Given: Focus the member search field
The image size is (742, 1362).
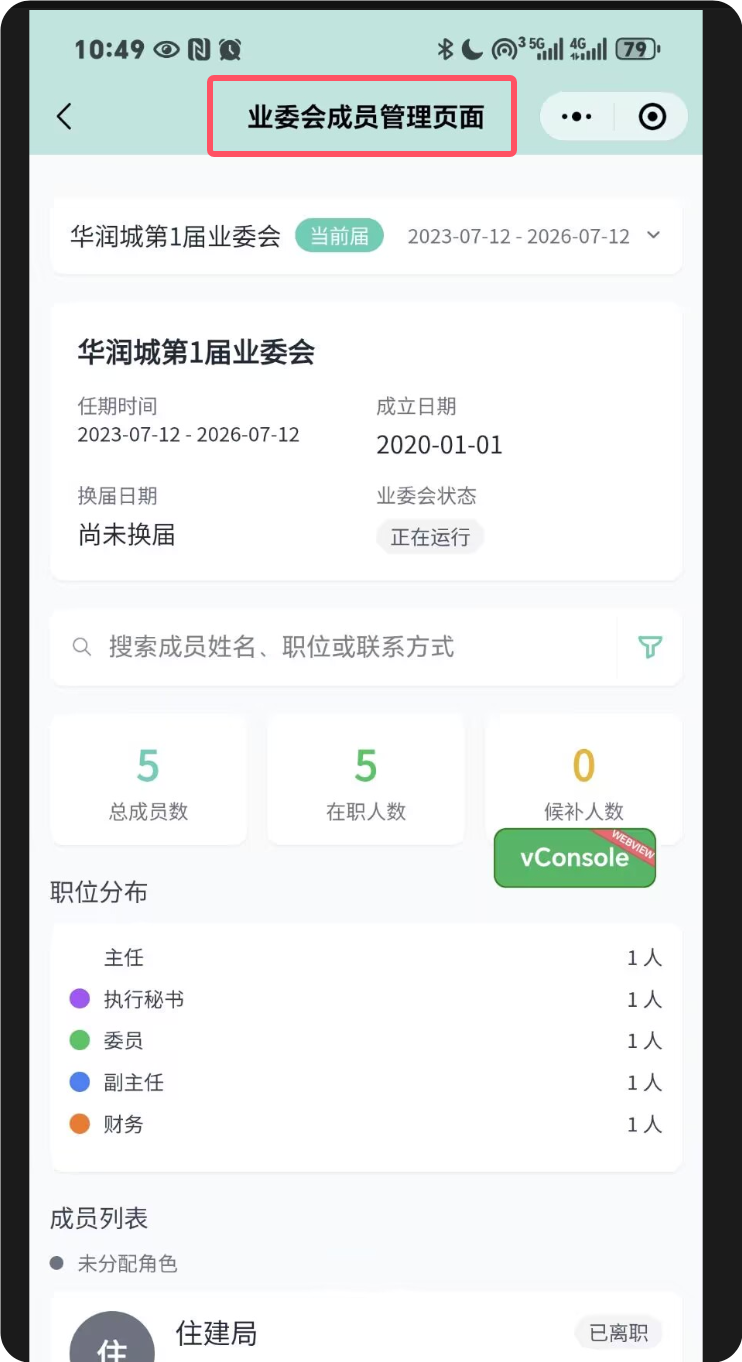Looking at the screenshot, I should tap(340, 647).
